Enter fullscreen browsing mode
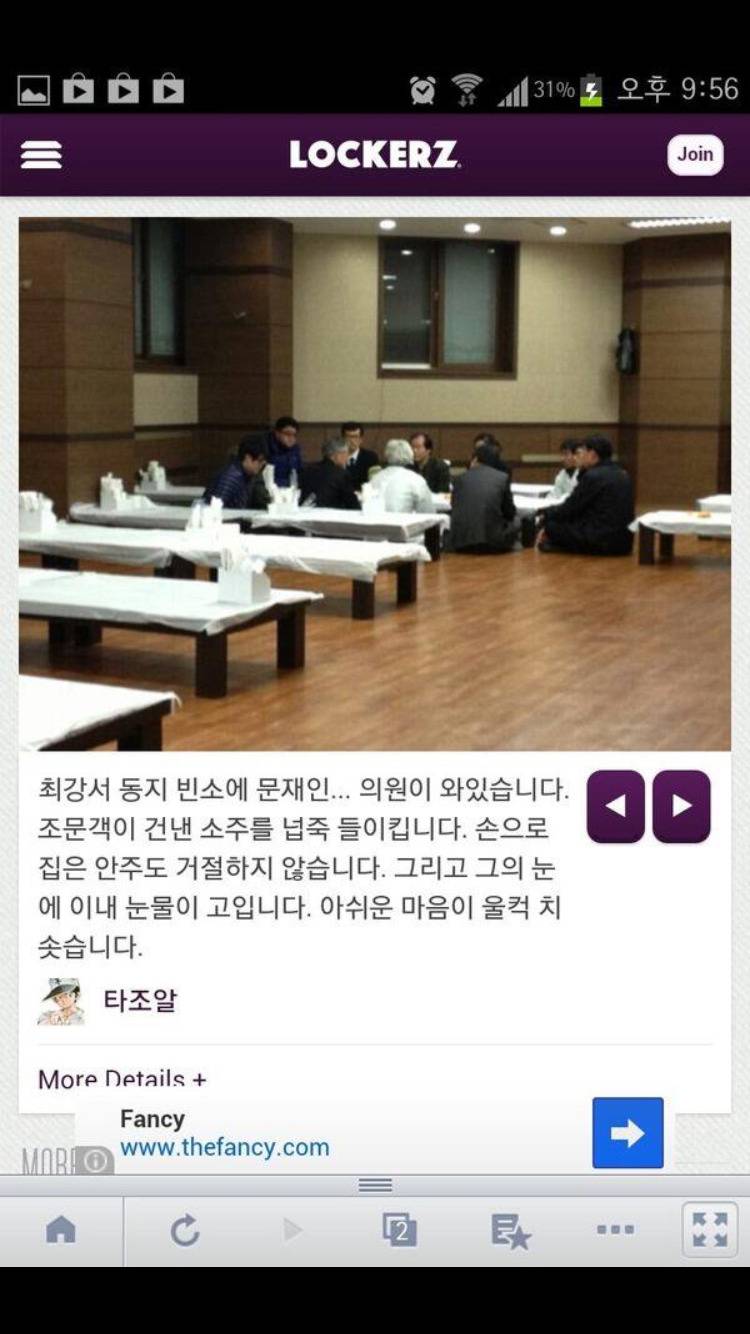This screenshot has height=1334, width=750. click(710, 1232)
